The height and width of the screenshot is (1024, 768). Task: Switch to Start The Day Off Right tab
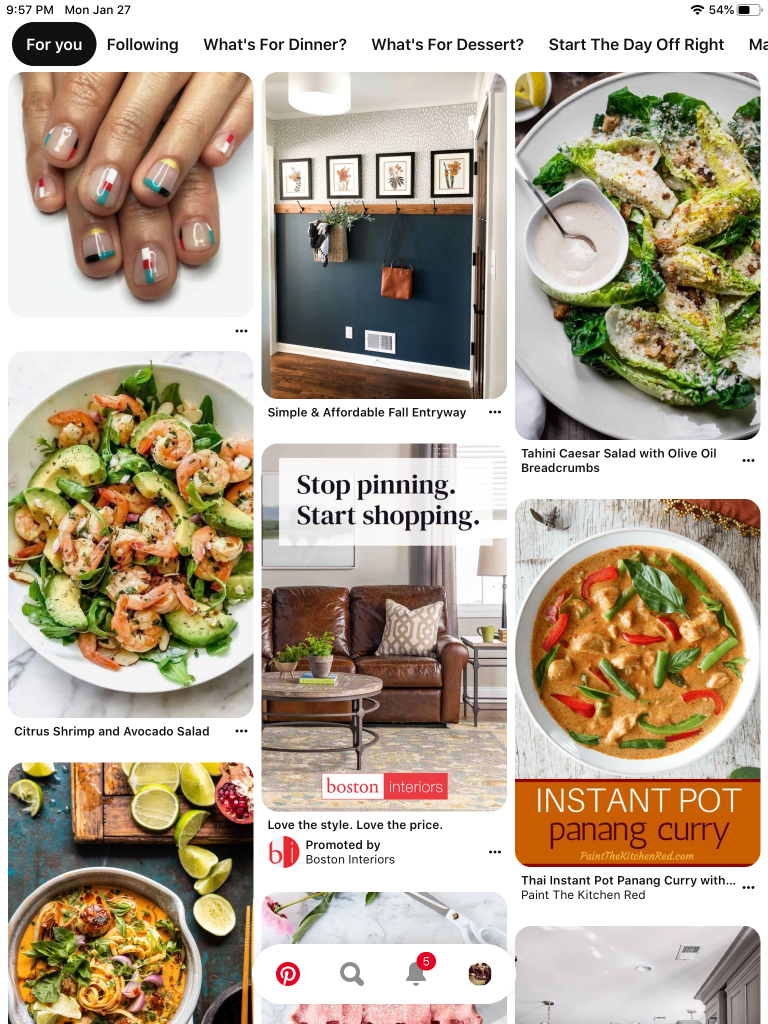[636, 44]
